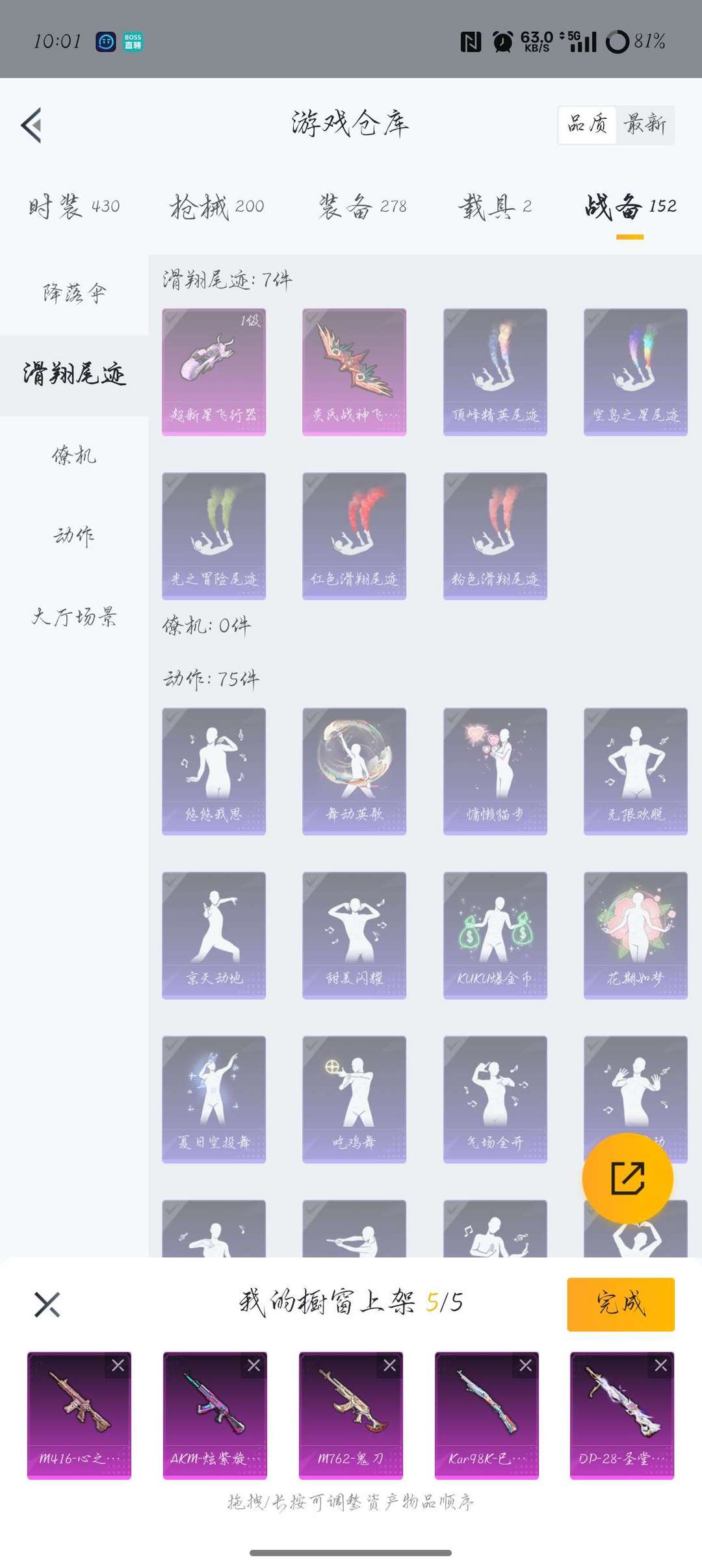This screenshot has width=702, height=1568.
Task: Go back using the top-left arrow
Action: (31, 125)
